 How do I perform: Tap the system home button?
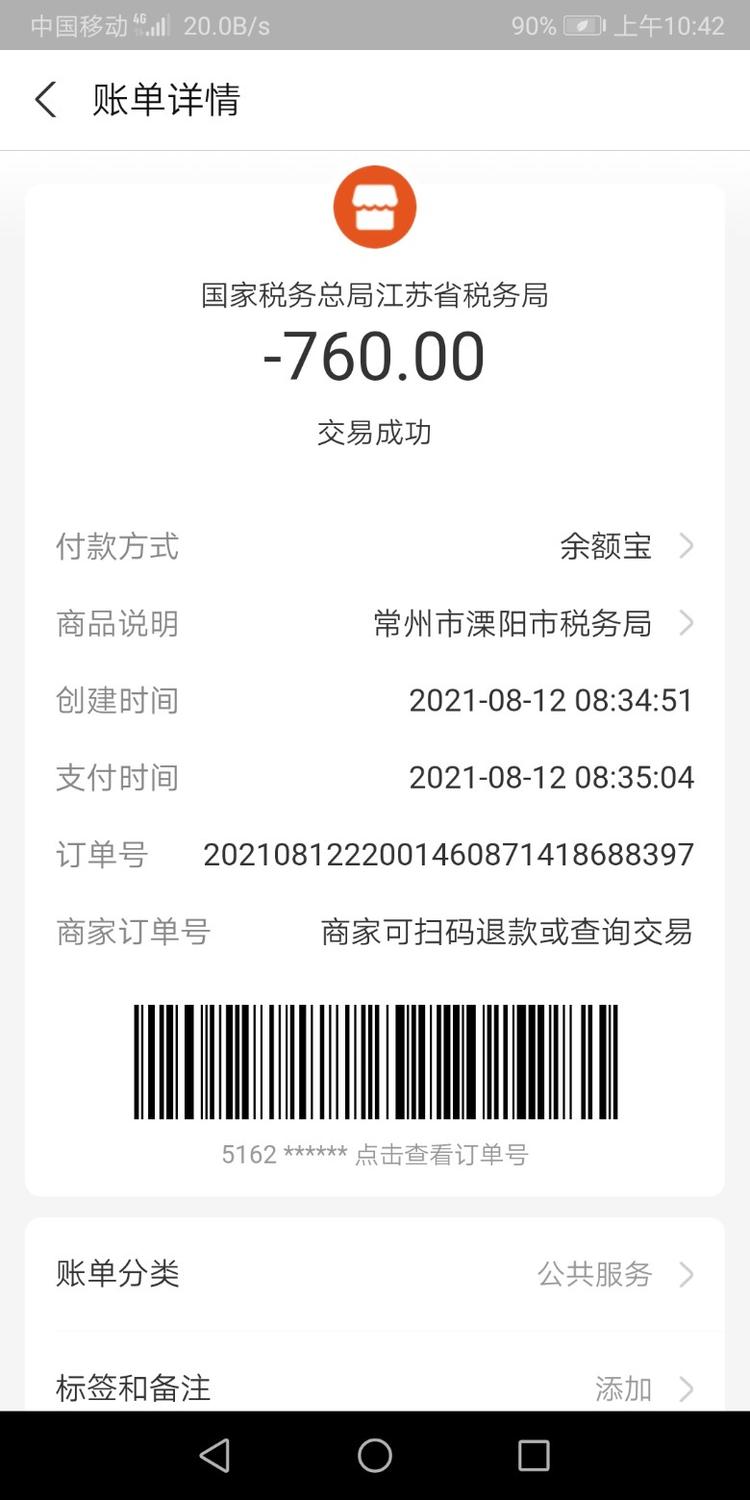(375, 1455)
